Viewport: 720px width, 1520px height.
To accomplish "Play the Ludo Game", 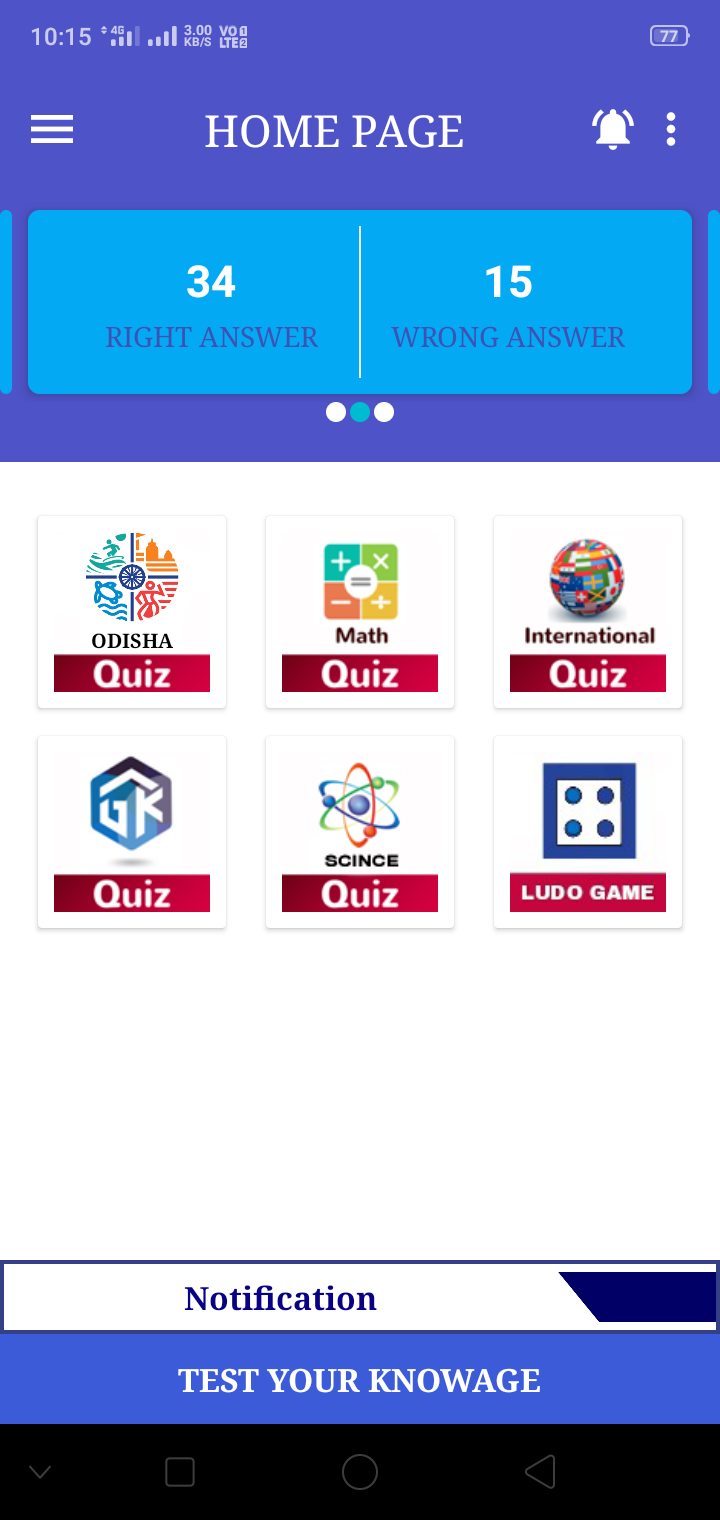I will [588, 832].
